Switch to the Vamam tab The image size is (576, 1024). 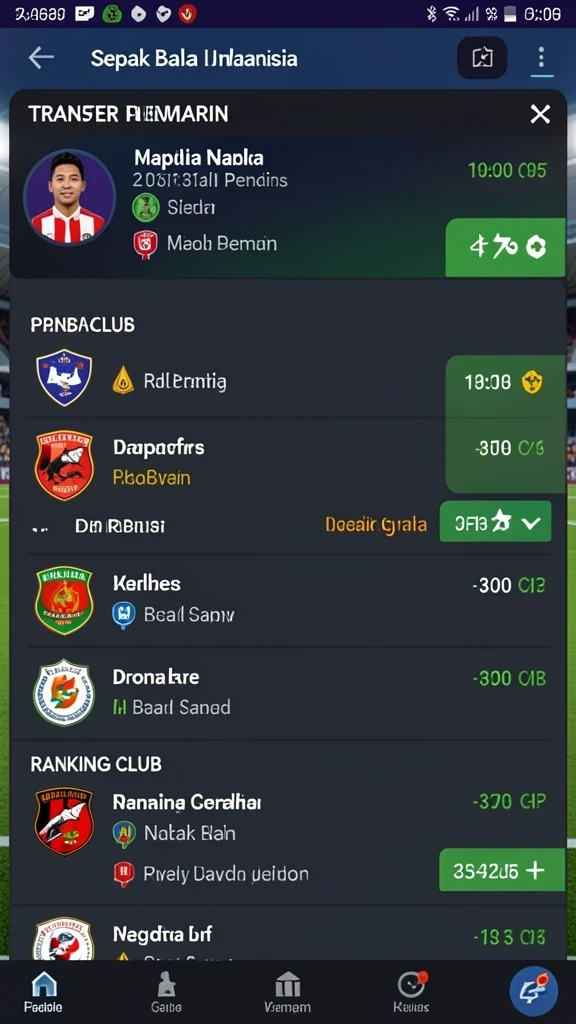point(287,991)
